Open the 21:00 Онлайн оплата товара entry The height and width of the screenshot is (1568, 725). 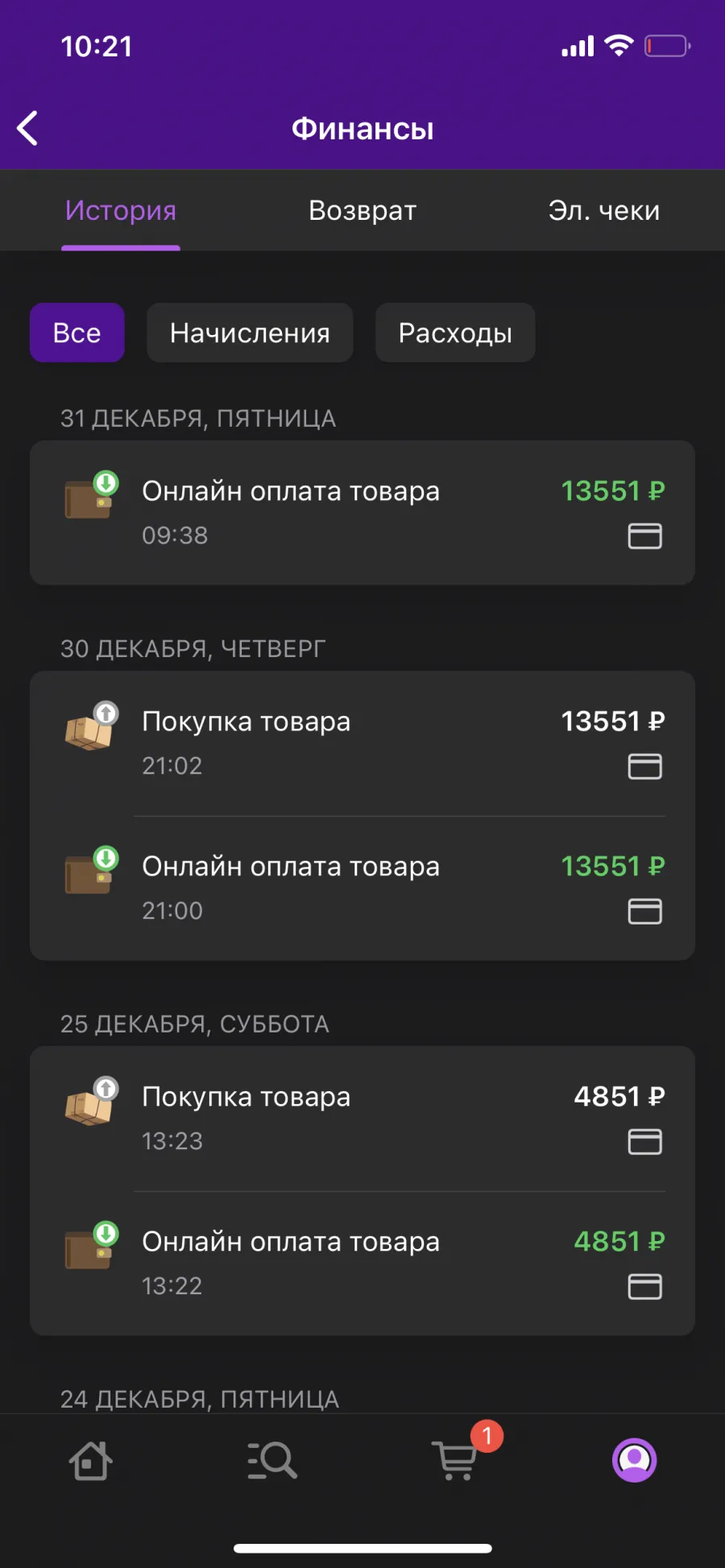362,888
